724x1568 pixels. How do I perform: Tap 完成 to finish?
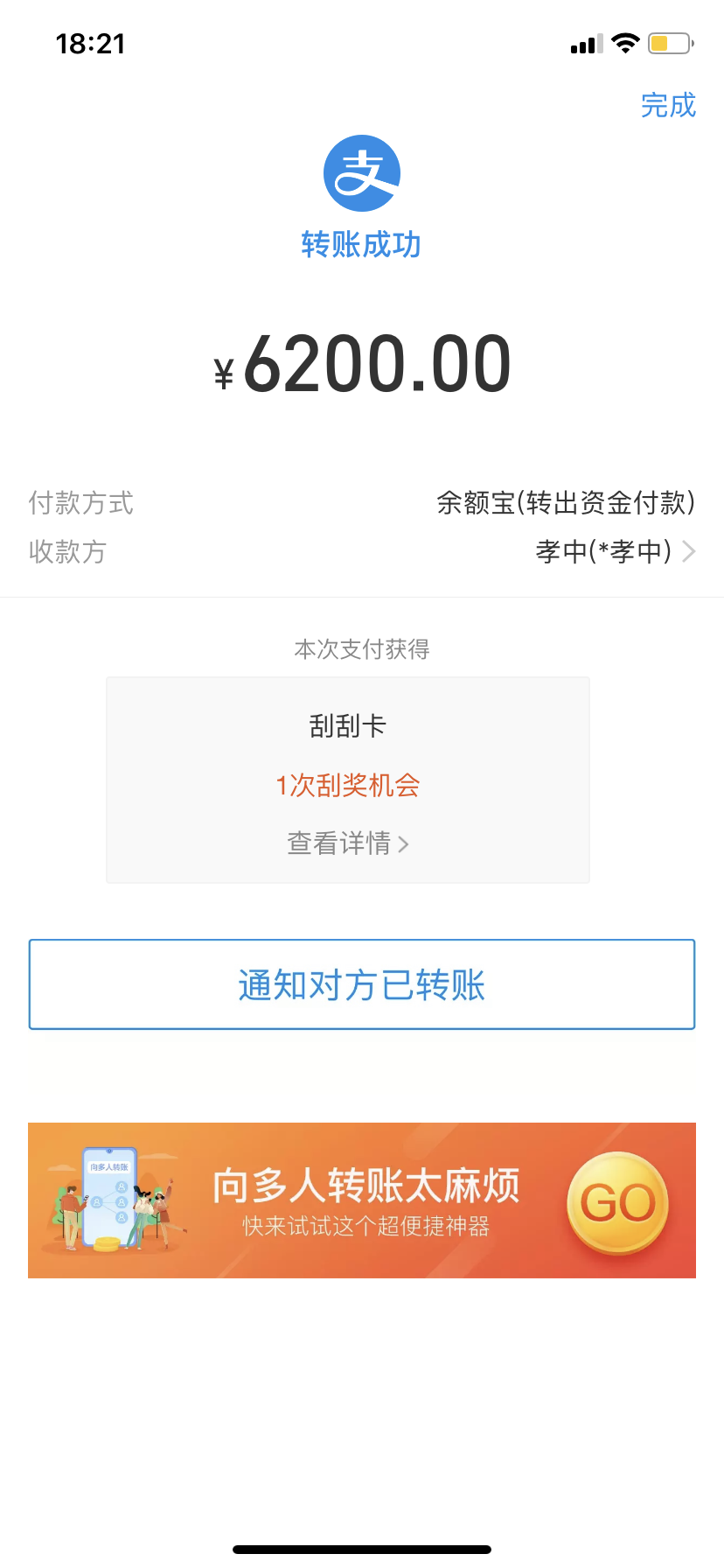[667, 105]
